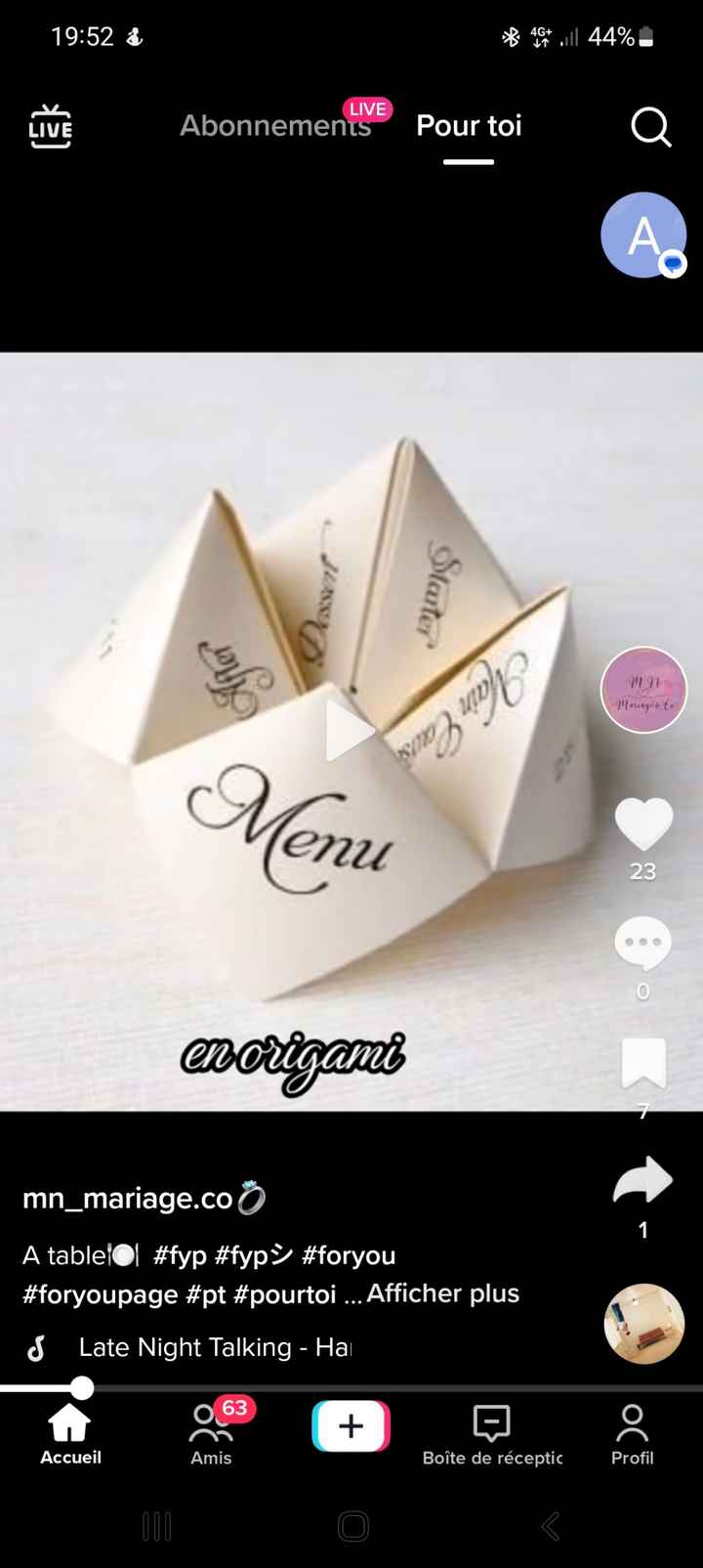Screen dimensions: 703x1568
Task: Open Boîte de réception inbox
Action: click(x=492, y=1434)
